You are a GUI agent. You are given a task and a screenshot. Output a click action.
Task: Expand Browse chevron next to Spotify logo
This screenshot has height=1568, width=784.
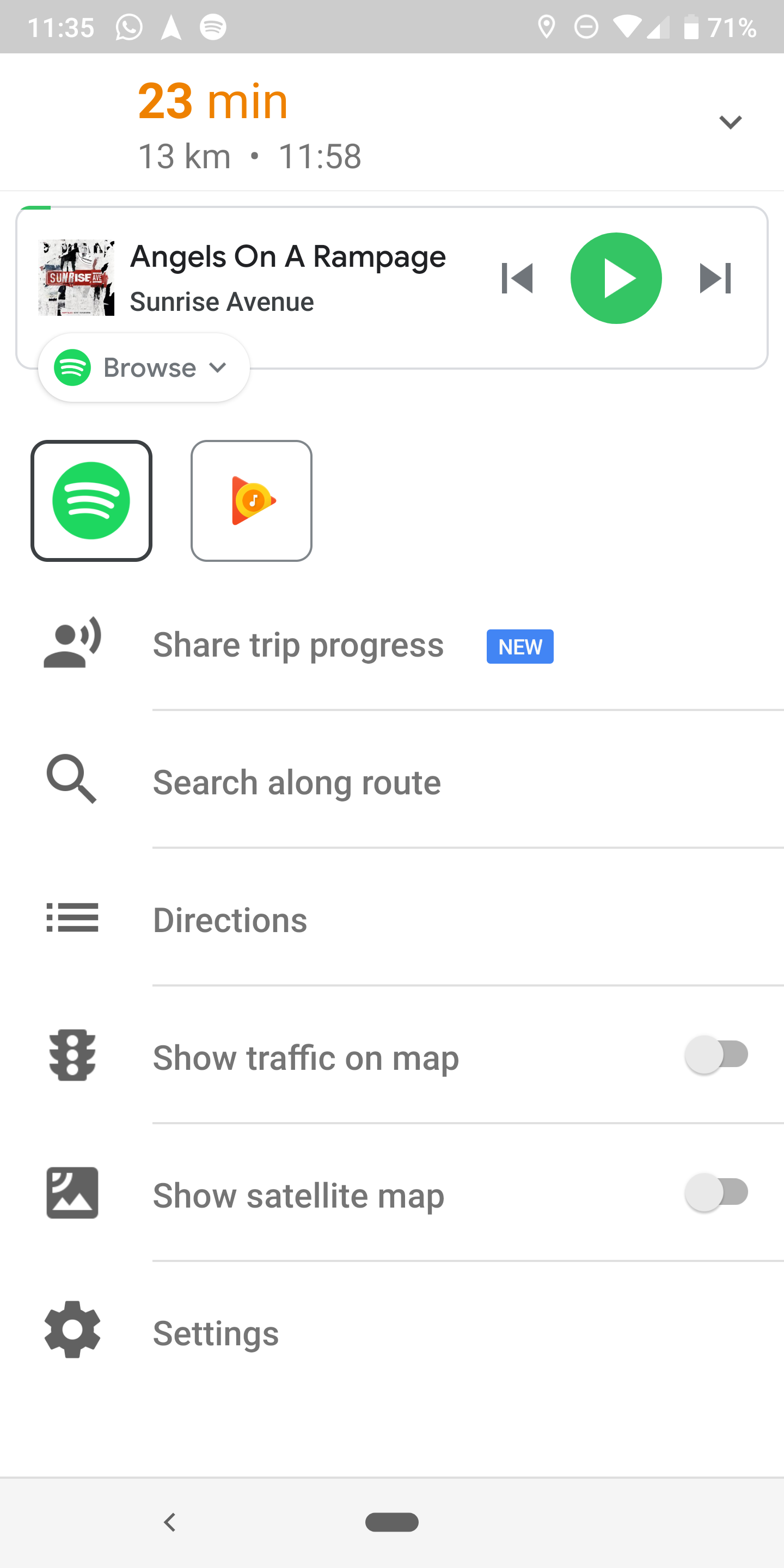pyautogui.click(x=217, y=367)
